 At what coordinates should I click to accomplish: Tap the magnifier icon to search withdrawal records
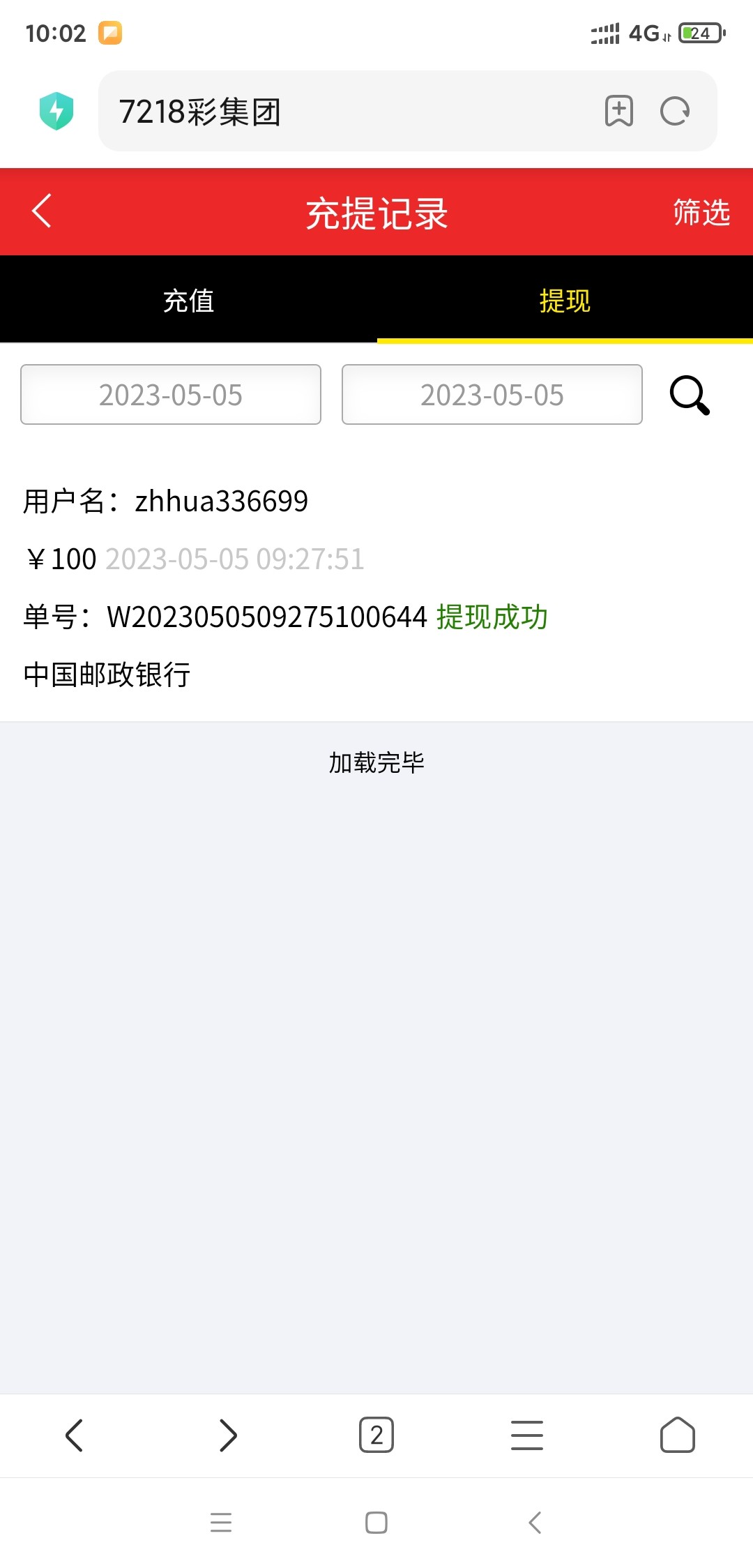(689, 395)
